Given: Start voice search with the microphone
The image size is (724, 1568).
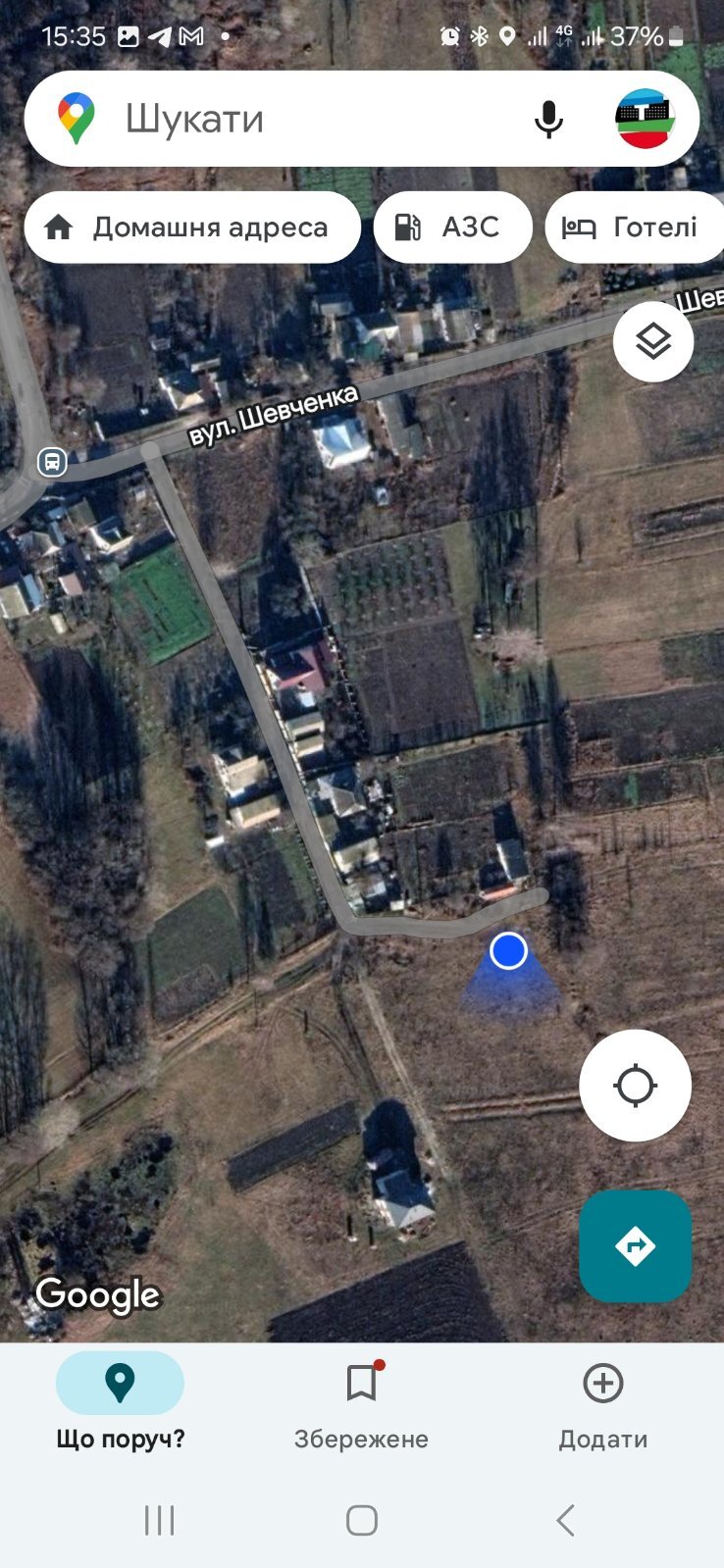Looking at the screenshot, I should point(548,120).
